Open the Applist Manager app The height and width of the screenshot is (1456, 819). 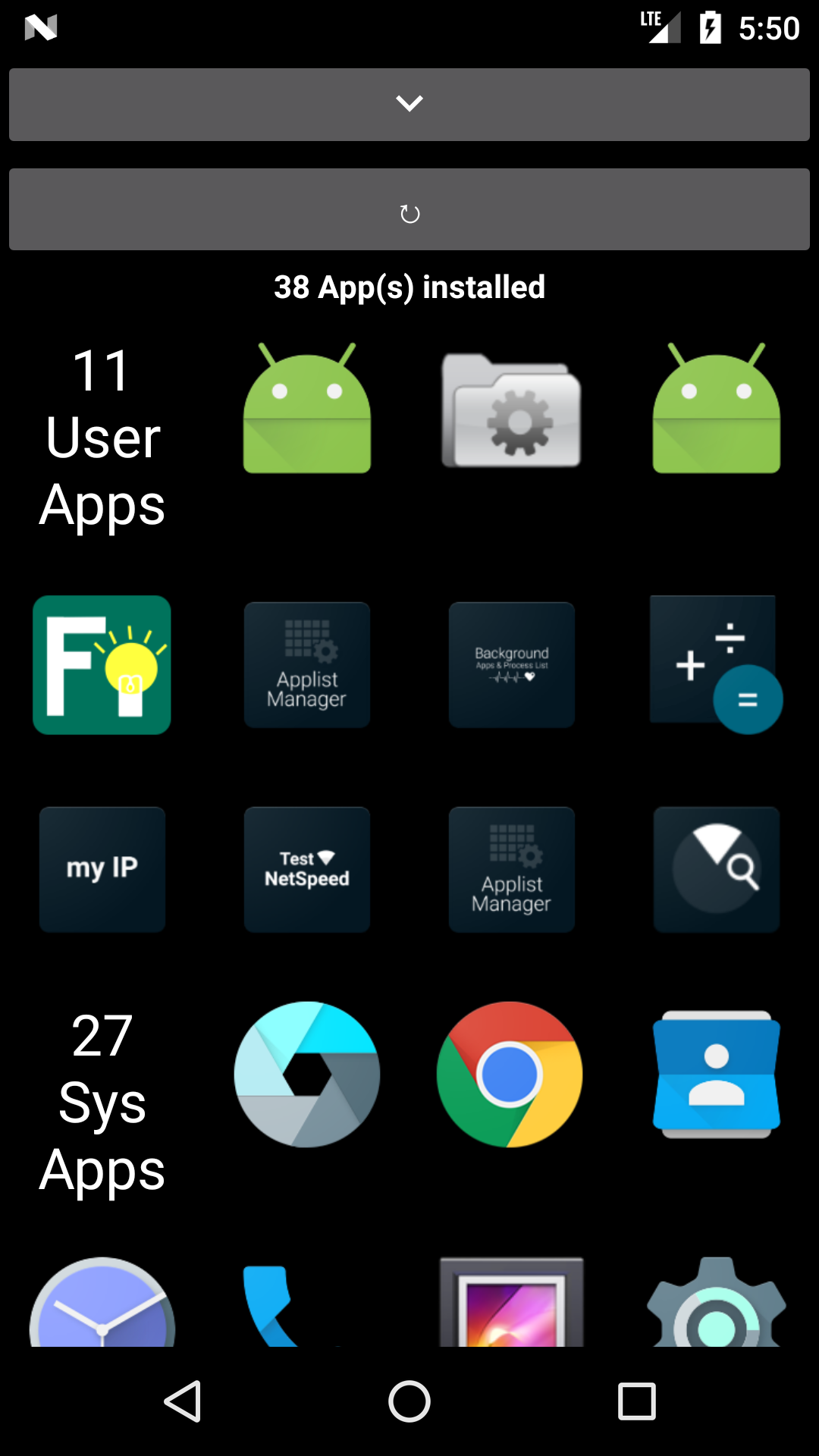coord(307,665)
